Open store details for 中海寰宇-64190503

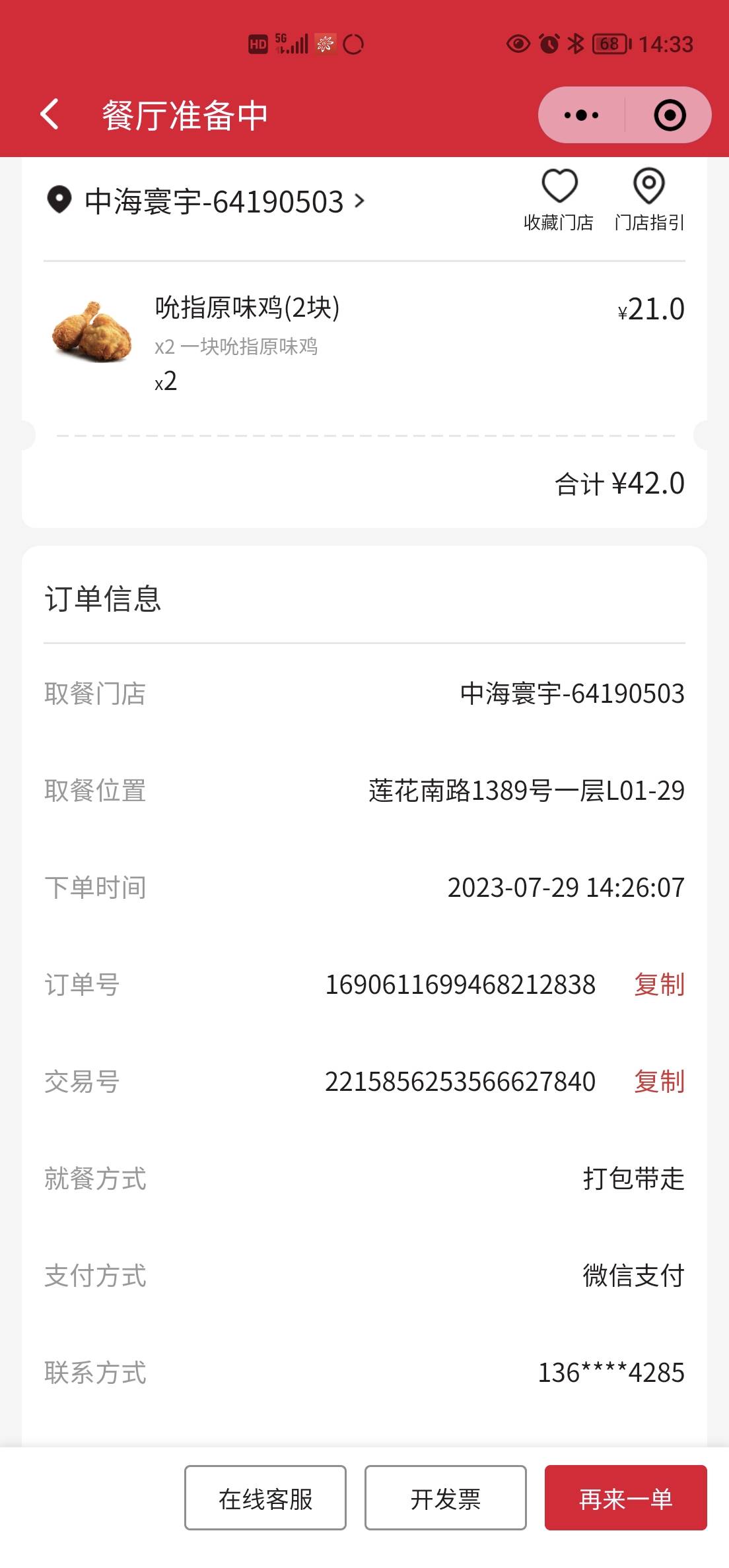point(205,201)
